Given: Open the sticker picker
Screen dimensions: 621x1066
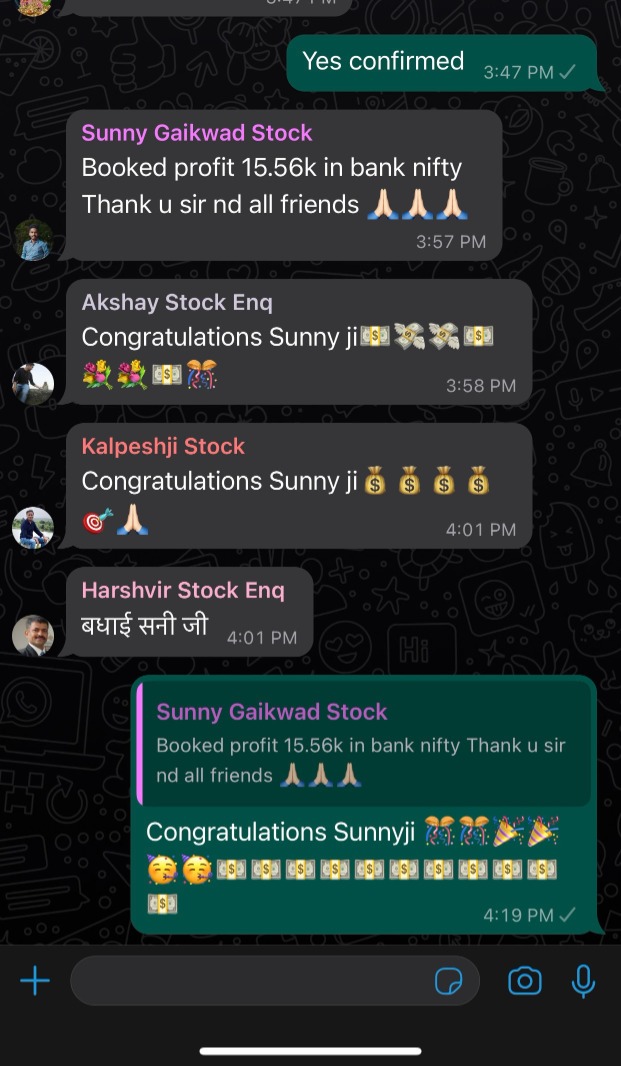Looking at the screenshot, I should (x=449, y=982).
